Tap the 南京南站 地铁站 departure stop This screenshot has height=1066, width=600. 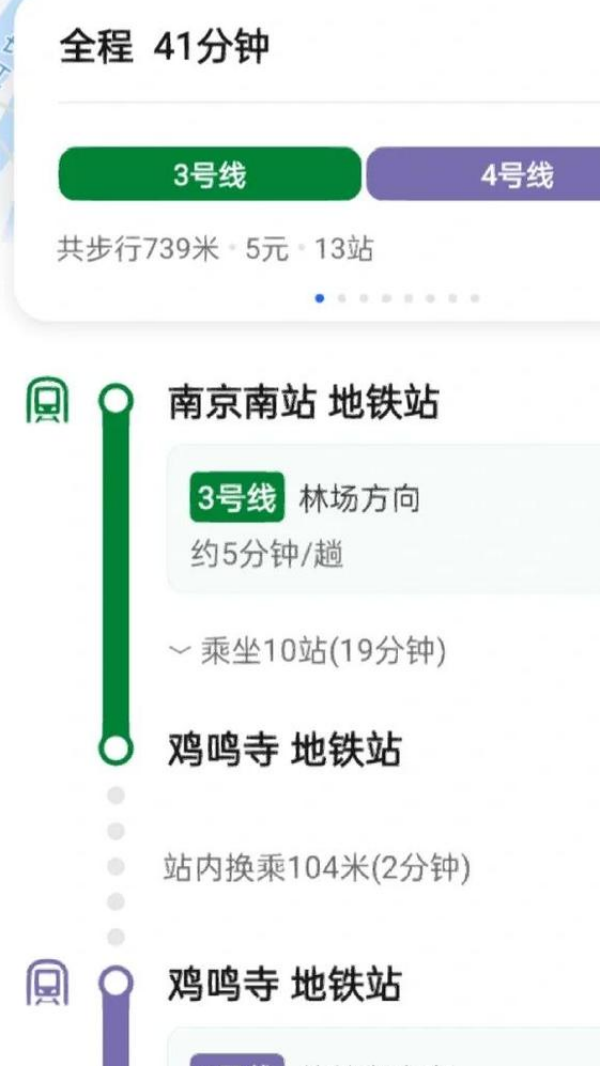coord(304,402)
